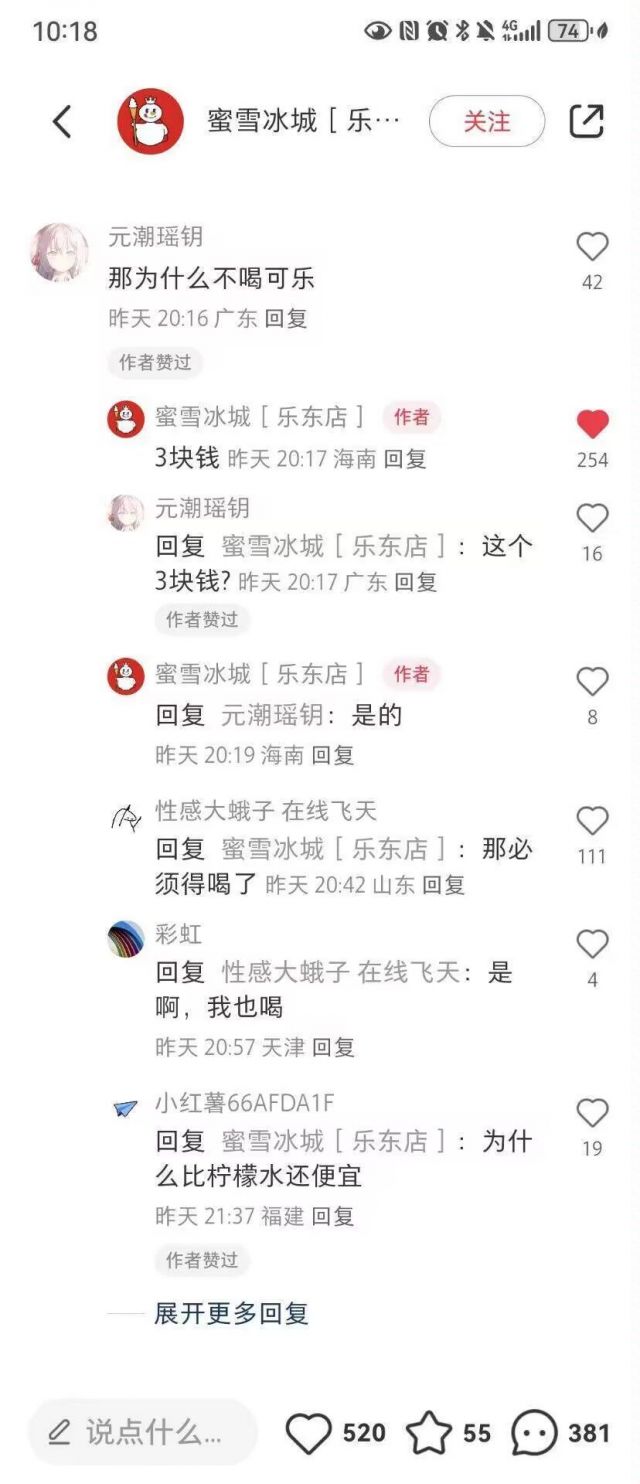Open the 蜜雪冰城 author avatar in header
This screenshot has height=1484, width=640.
[150, 121]
